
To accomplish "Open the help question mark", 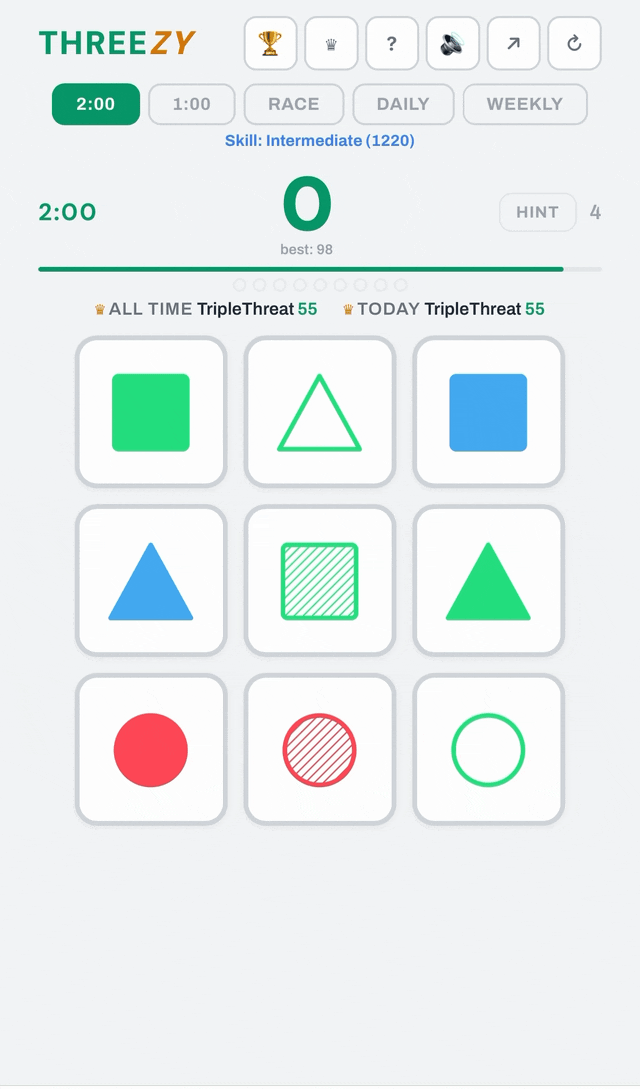I will [392, 43].
